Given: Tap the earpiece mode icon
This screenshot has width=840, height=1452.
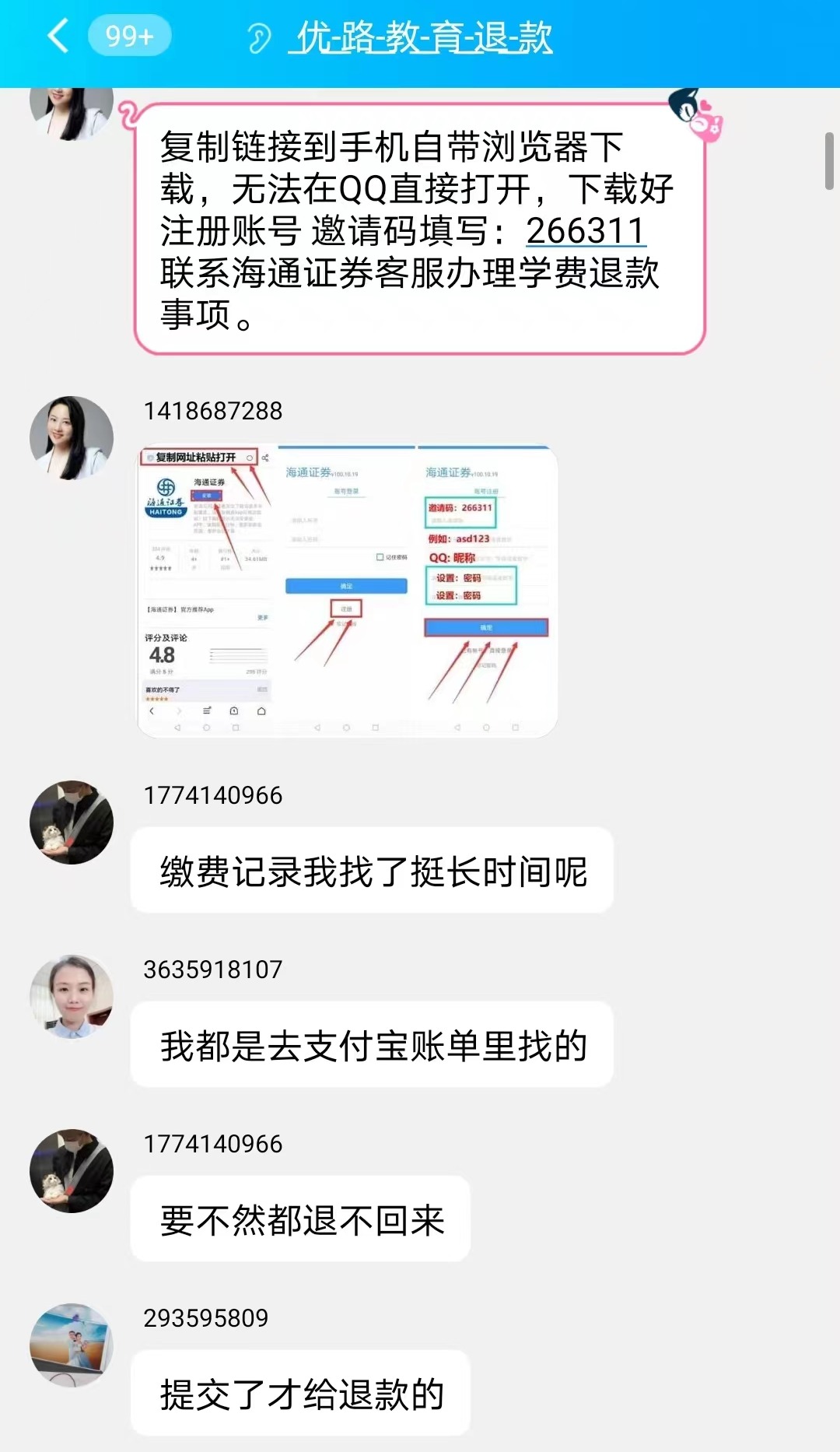Looking at the screenshot, I should coord(258,37).
